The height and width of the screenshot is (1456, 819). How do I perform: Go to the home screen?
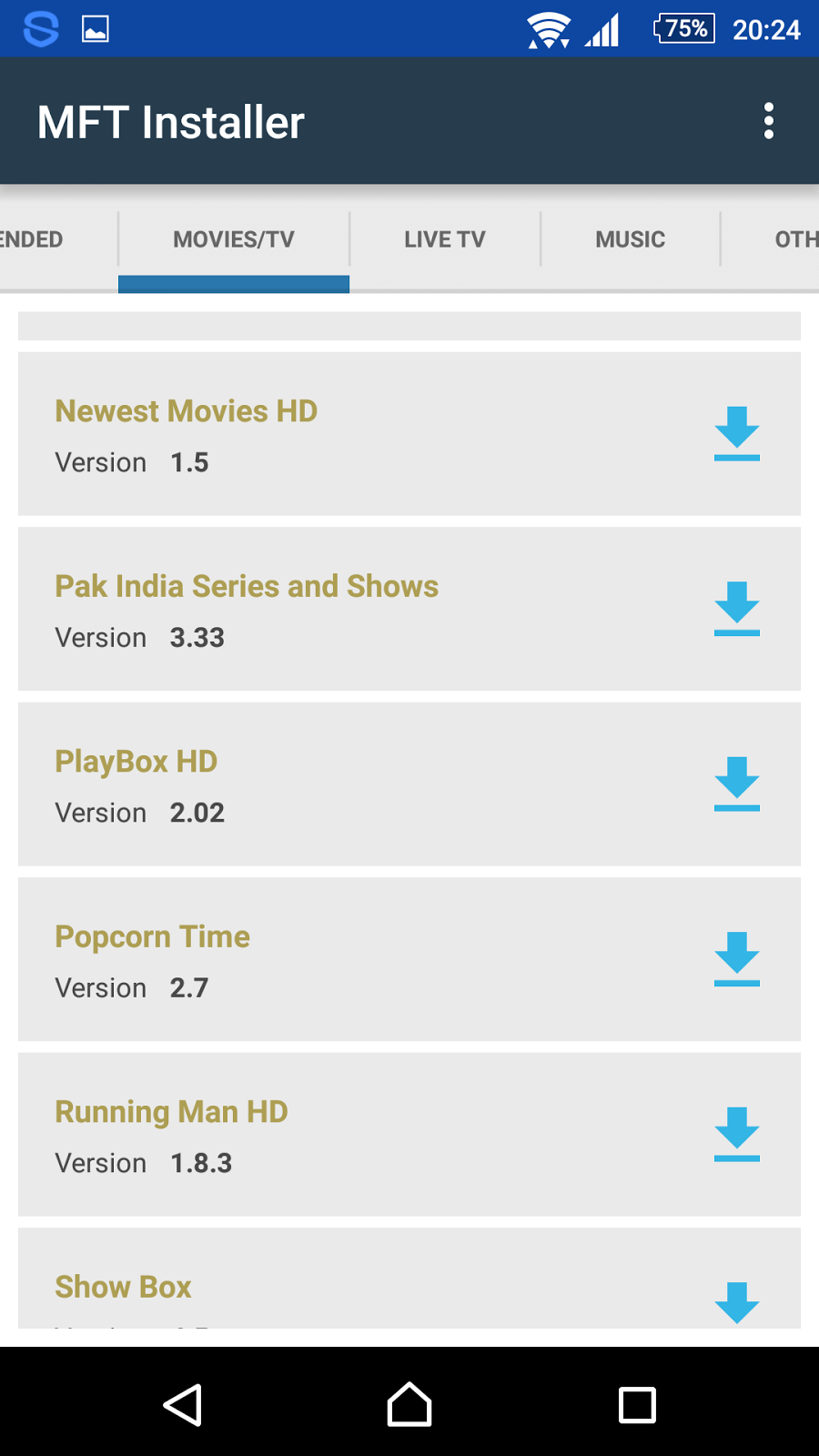pyautogui.click(x=409, y=1404)
